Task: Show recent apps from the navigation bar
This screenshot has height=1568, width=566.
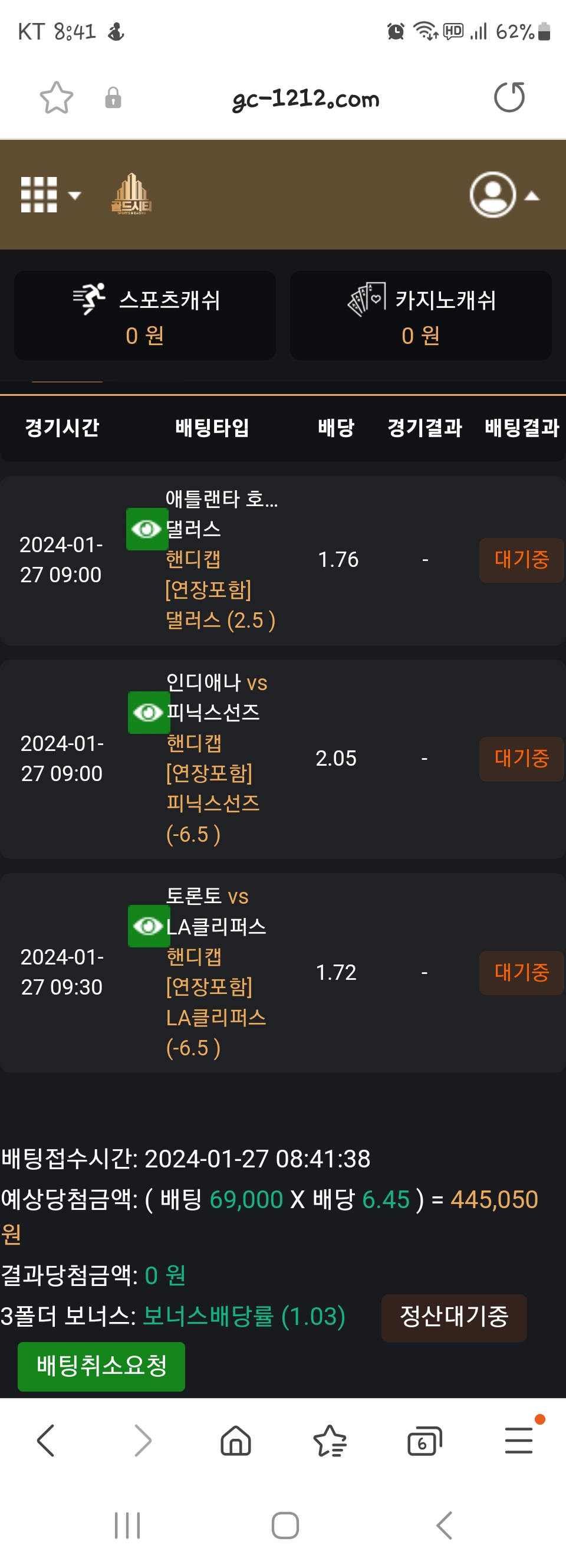Action: tap(127, 1526)
